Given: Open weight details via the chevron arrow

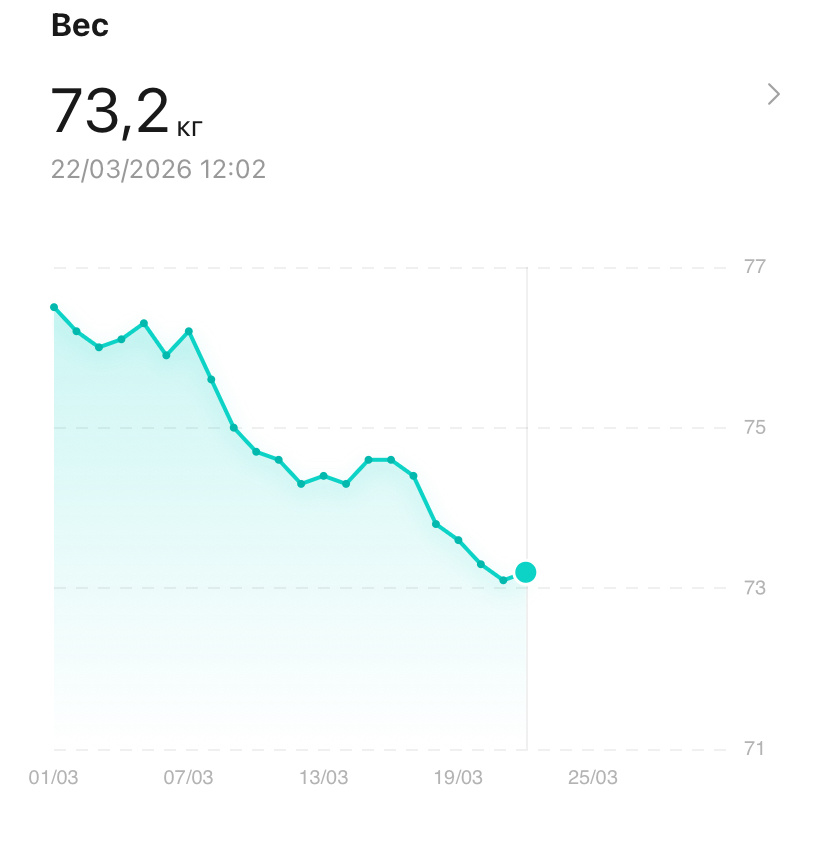Looking at the screenshot, I should (x=773, y=95).
